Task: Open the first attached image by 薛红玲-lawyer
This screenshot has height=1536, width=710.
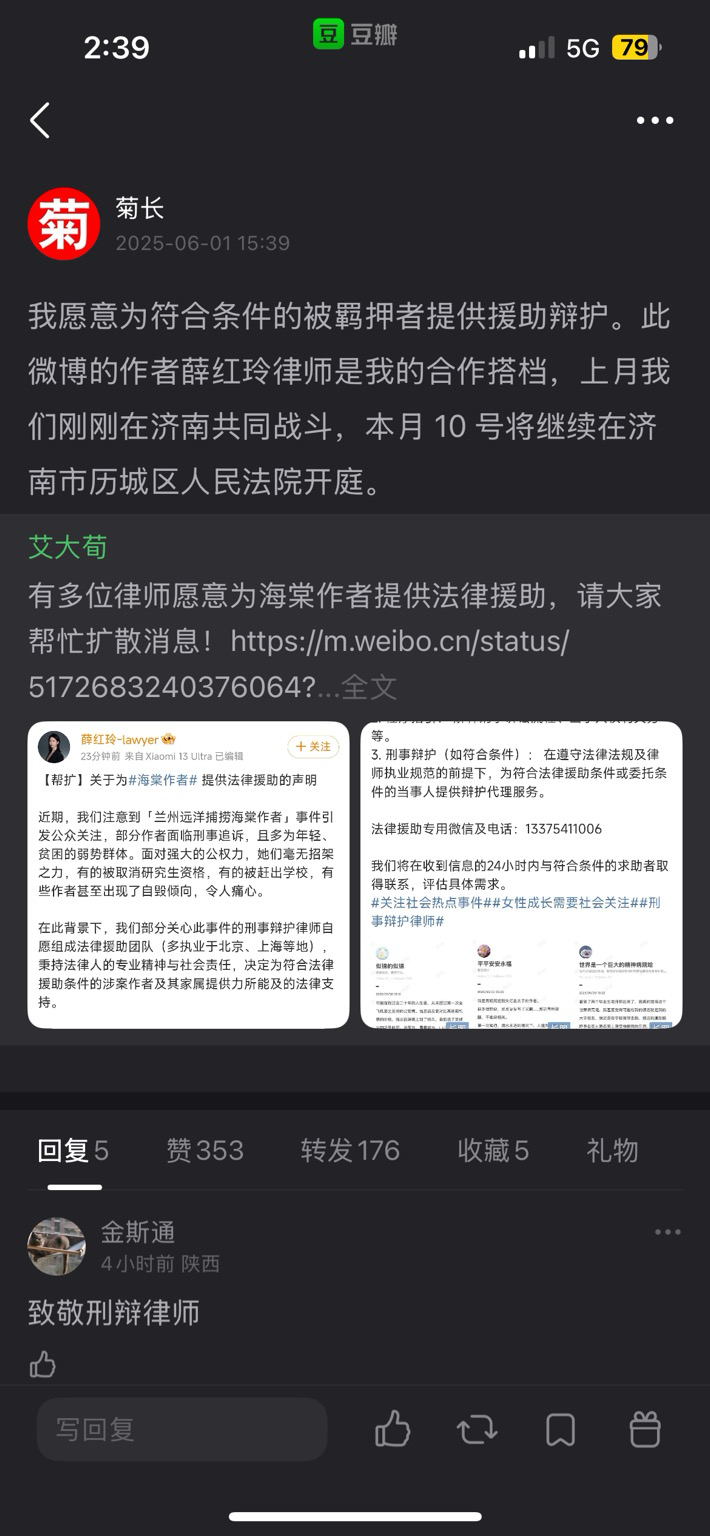Action: coord(188,875)
